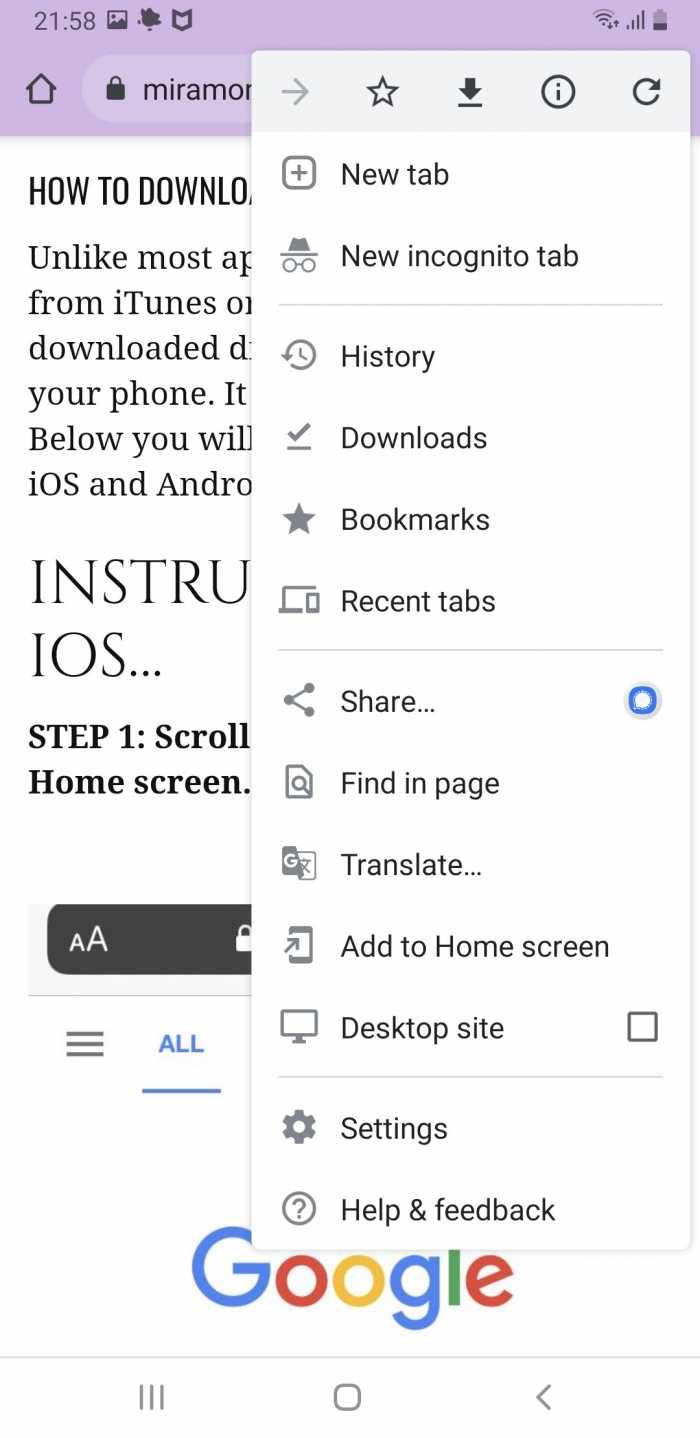Viewport: 700px width, 1438px height.
Task: Open a New incognito tab
Action: (x=470, y=256)
